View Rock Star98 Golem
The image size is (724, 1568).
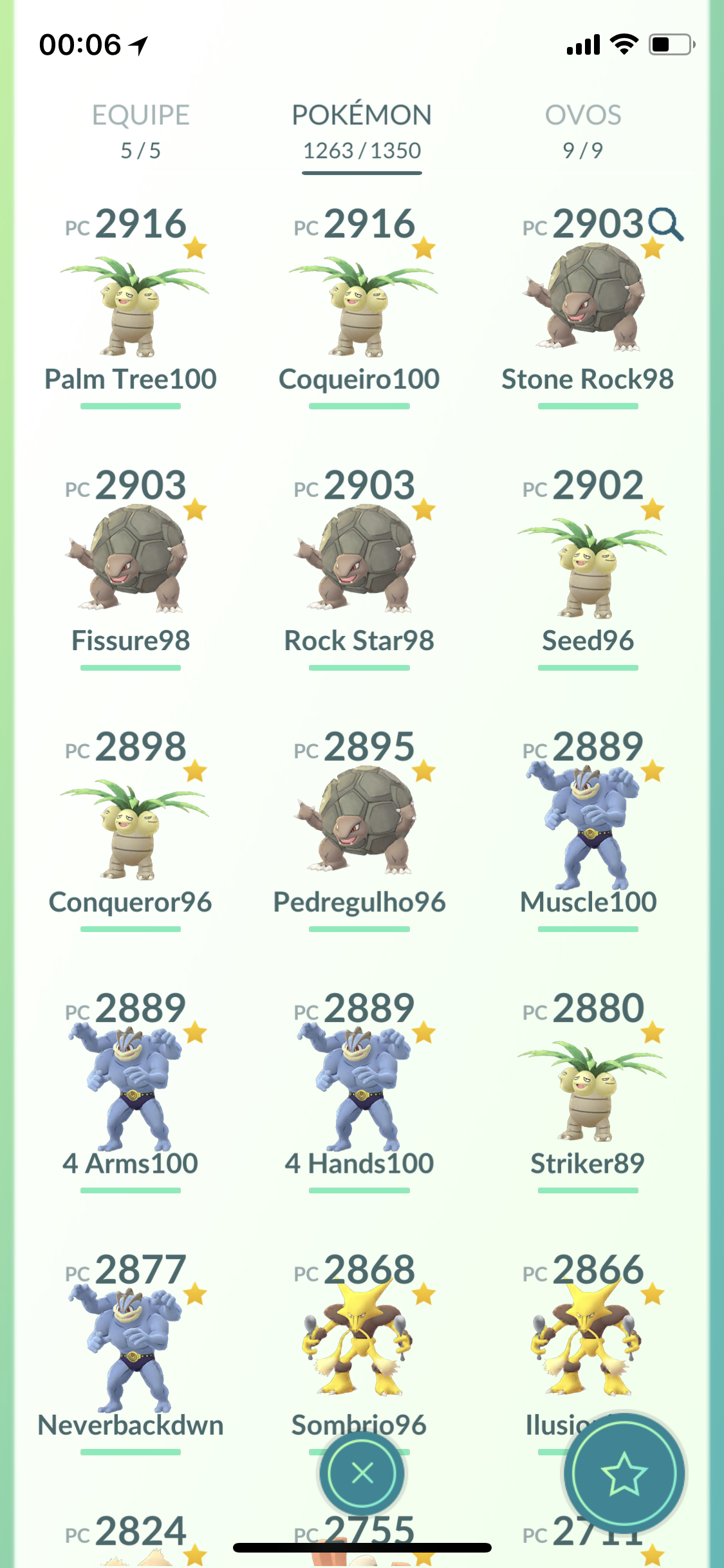click(360, 560)
